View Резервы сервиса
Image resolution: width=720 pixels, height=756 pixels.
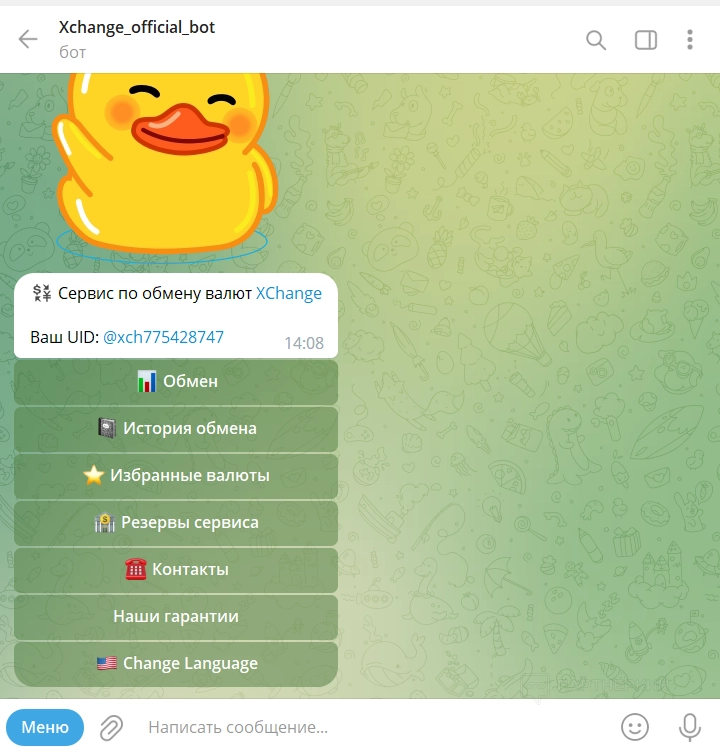click(176, 522)
